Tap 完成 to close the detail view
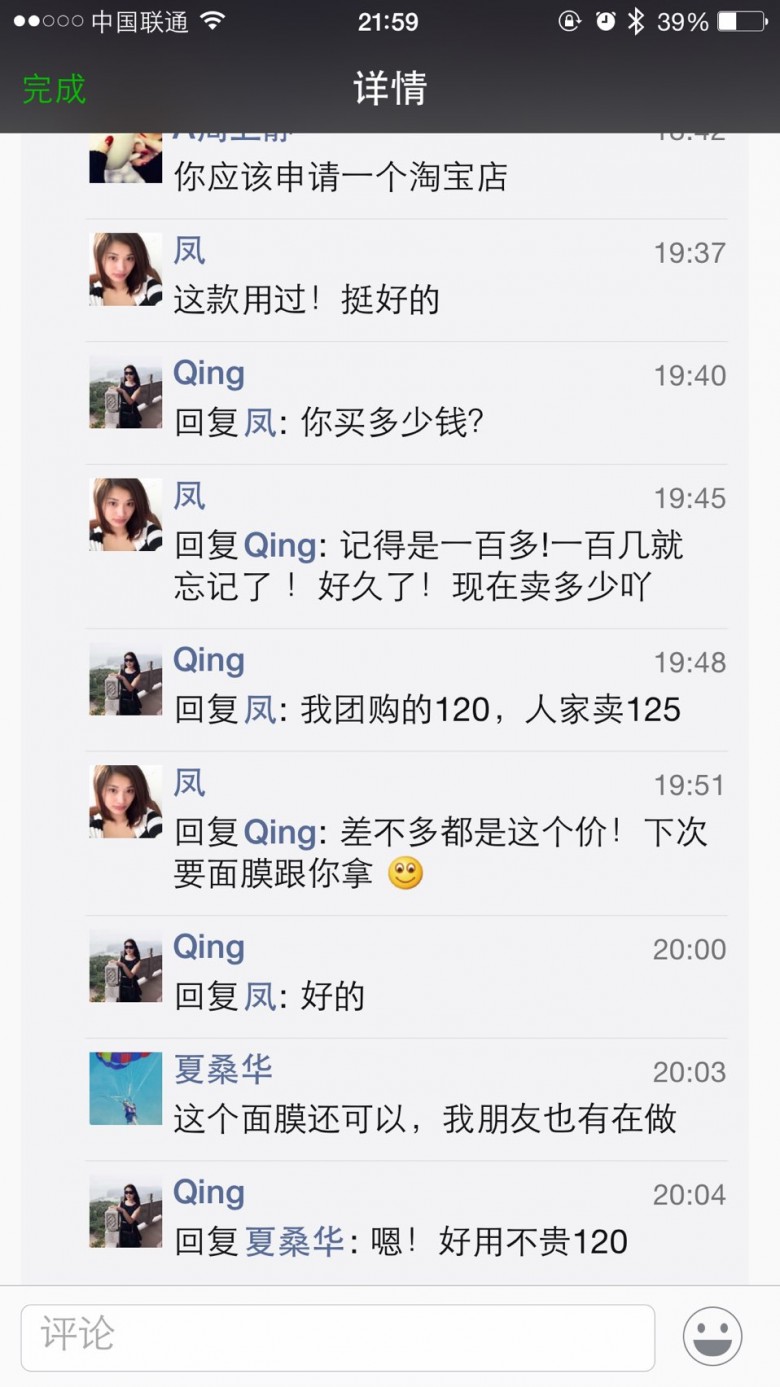Image resolution: width=780 pixels, height=1387 pixels. [54, 89]
